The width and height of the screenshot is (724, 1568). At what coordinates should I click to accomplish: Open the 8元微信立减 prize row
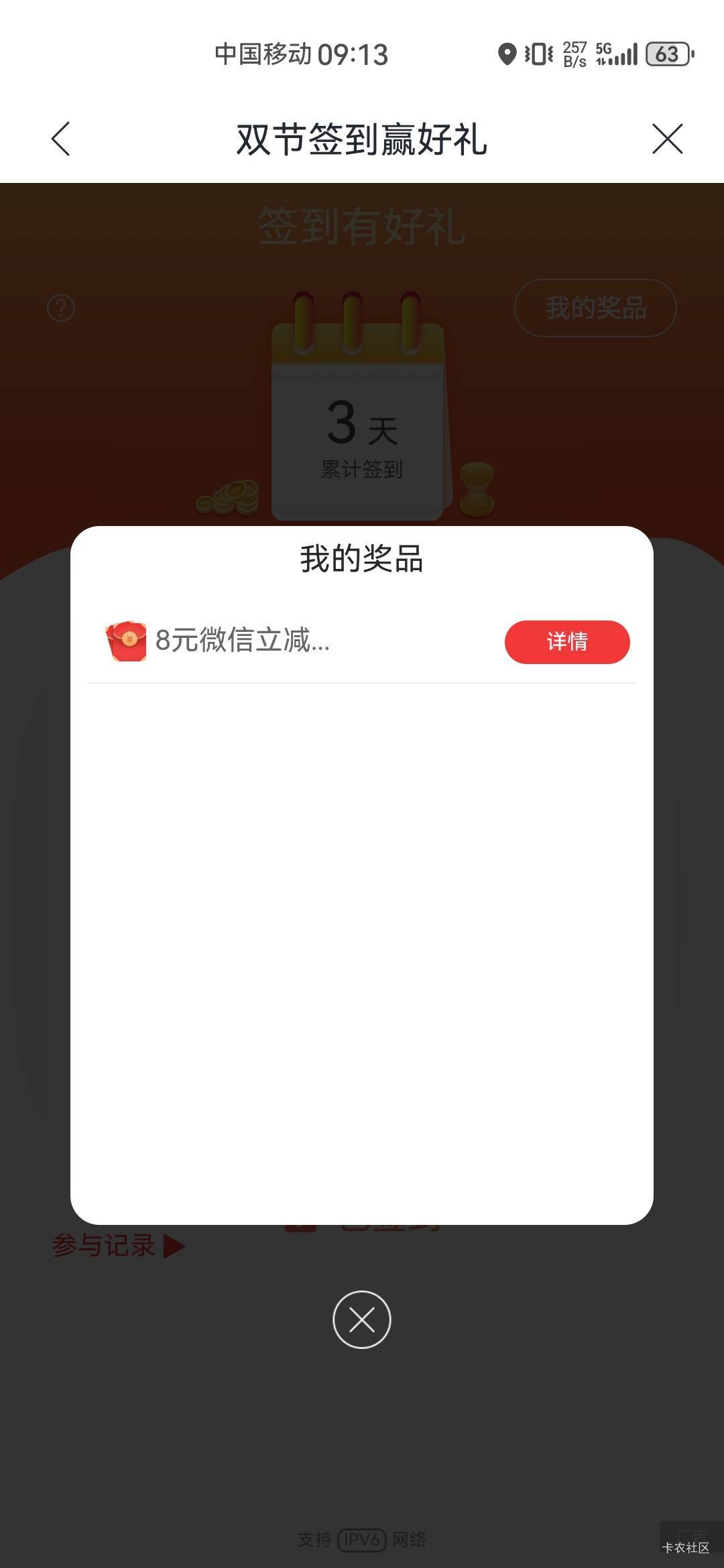pyautogui.click(x=361, y=642)
